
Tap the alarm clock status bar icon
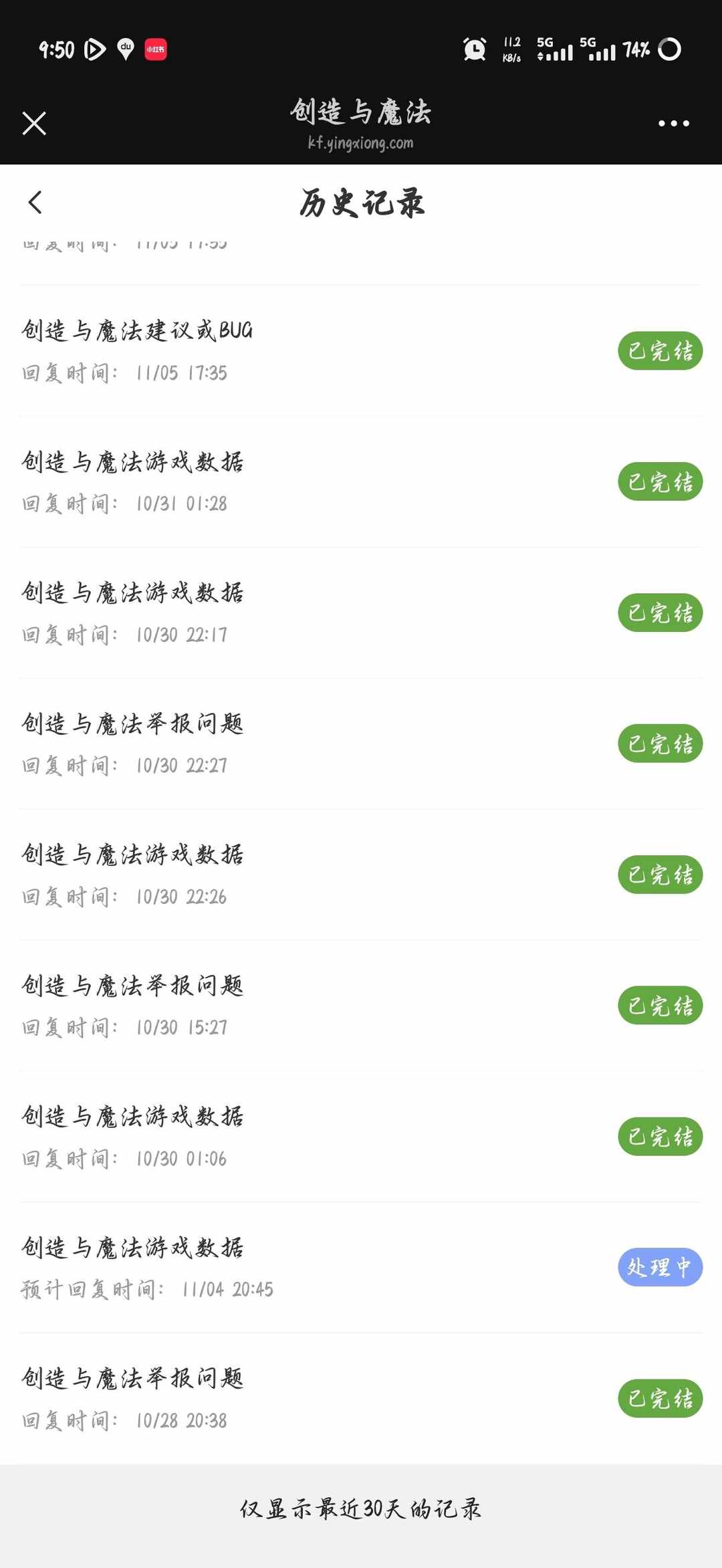click(x=473, y=48)
